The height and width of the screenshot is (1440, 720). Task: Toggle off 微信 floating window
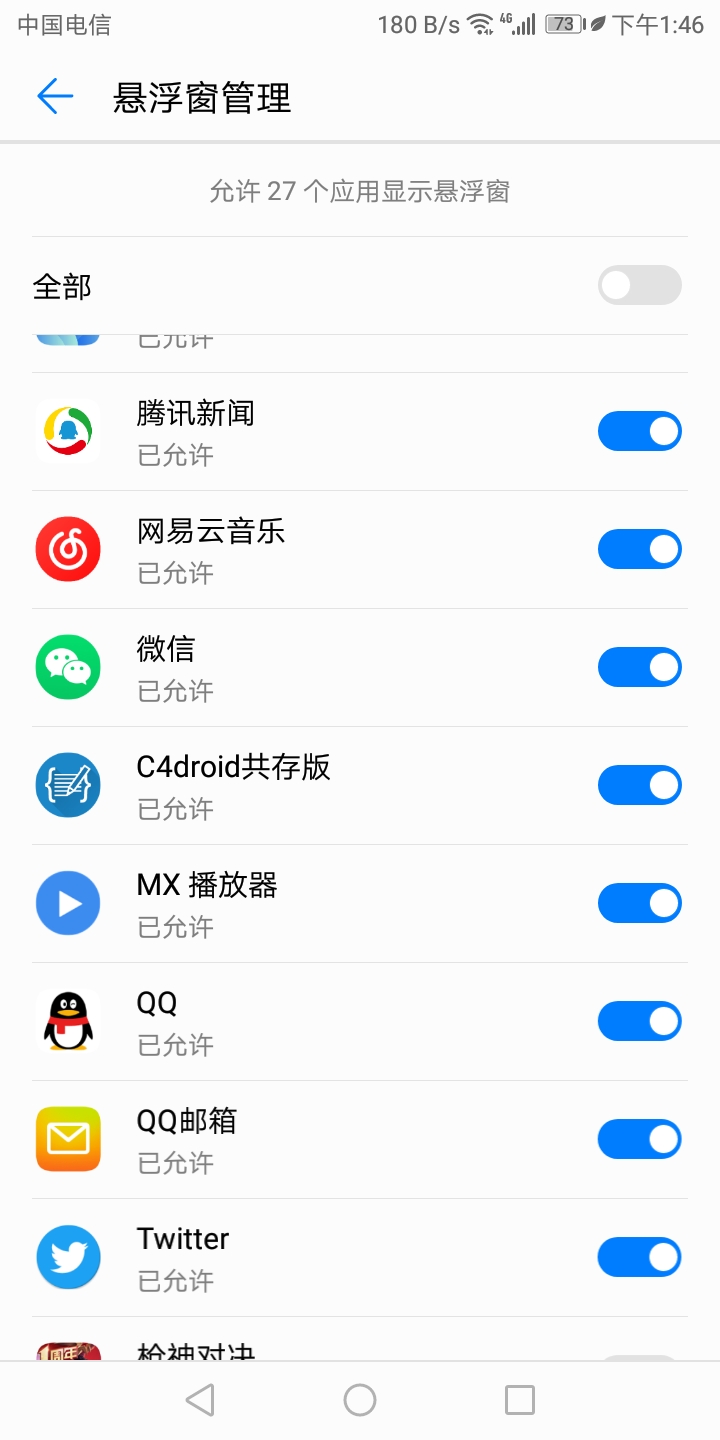pyautogui.click(x=639, y=667)
